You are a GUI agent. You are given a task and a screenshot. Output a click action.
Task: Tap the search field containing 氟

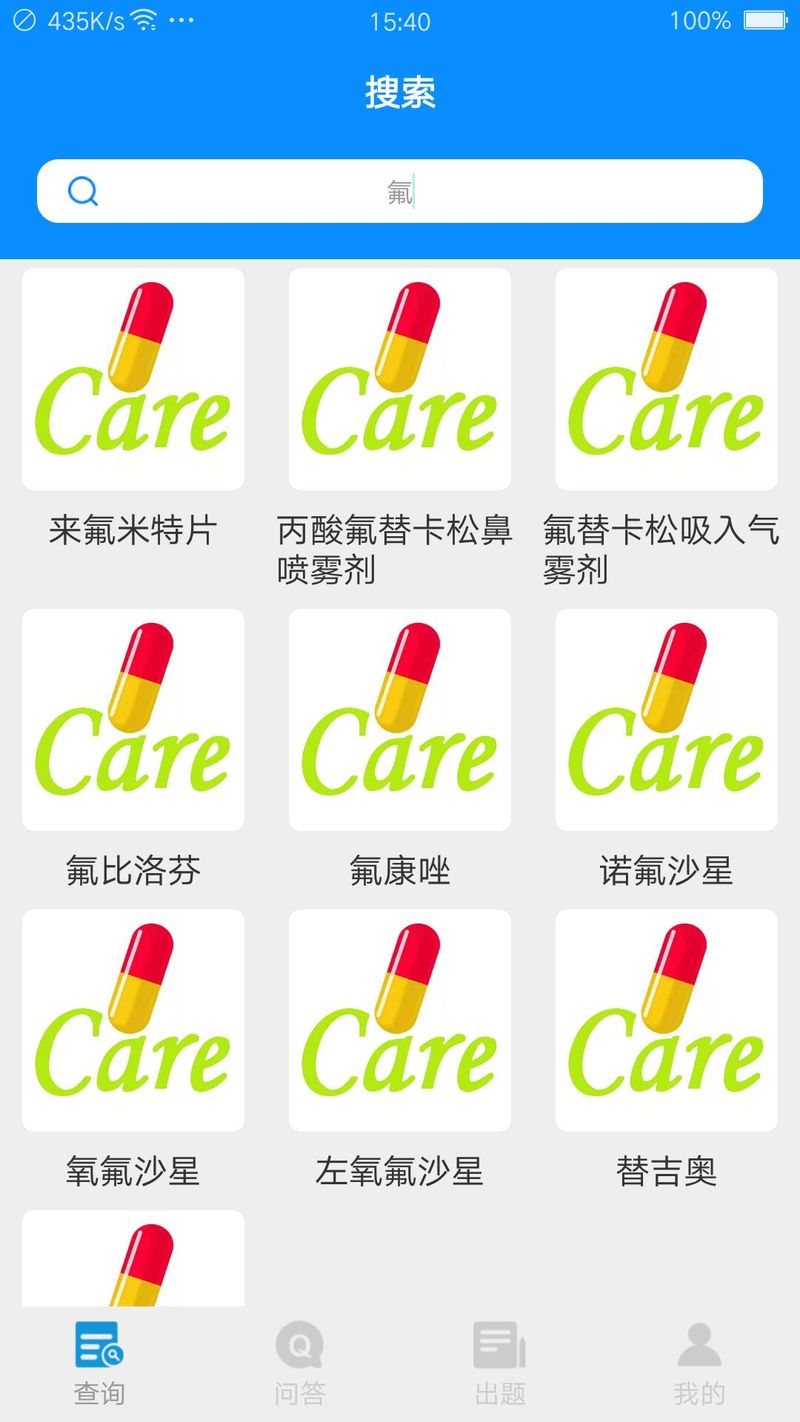click(400, 191)
